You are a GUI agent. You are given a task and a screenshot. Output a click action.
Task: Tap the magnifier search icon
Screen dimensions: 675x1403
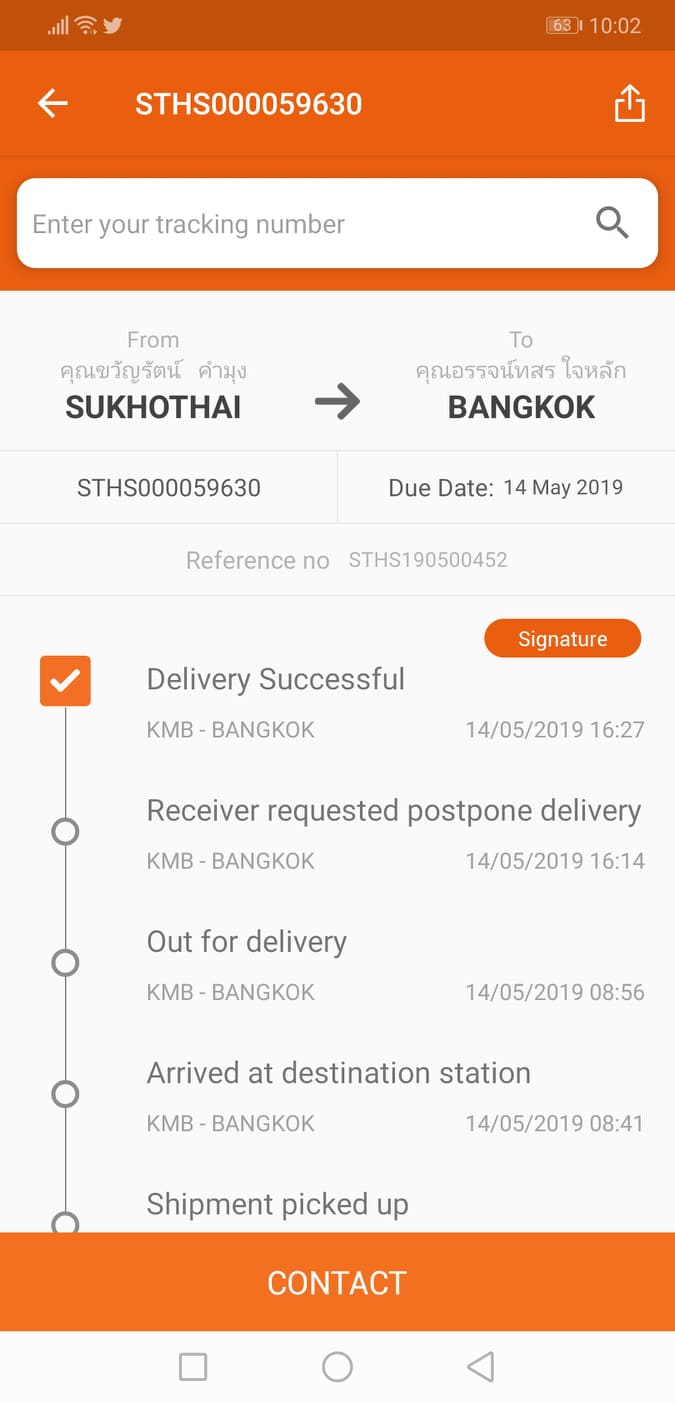612,222
